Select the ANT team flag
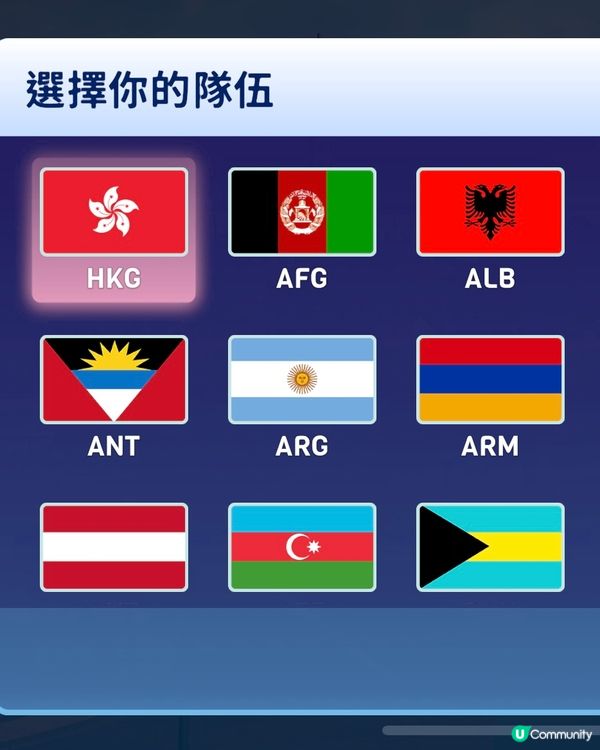Screen dimensions: 600x750 pos(113,380)
